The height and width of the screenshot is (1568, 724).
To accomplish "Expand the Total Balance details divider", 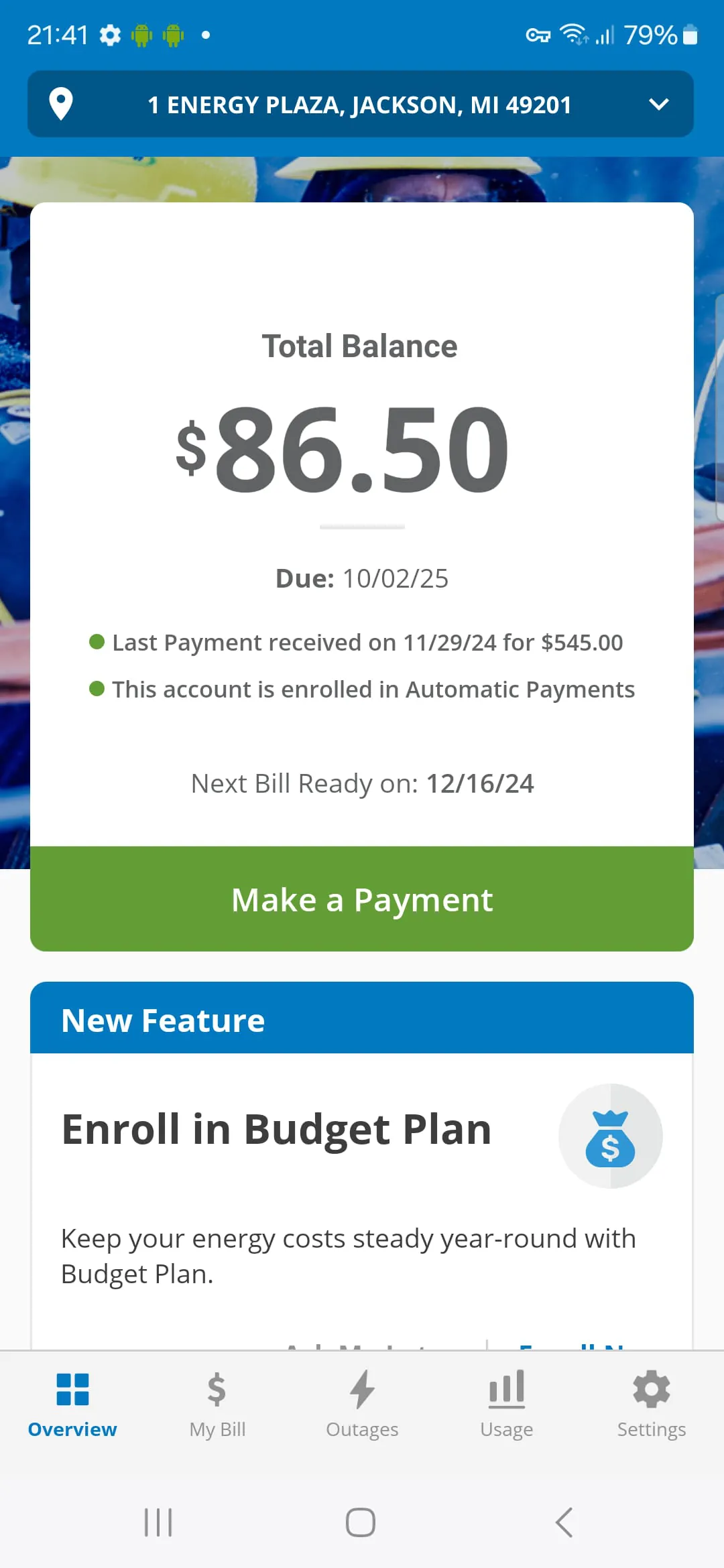I will click(361, 527).
